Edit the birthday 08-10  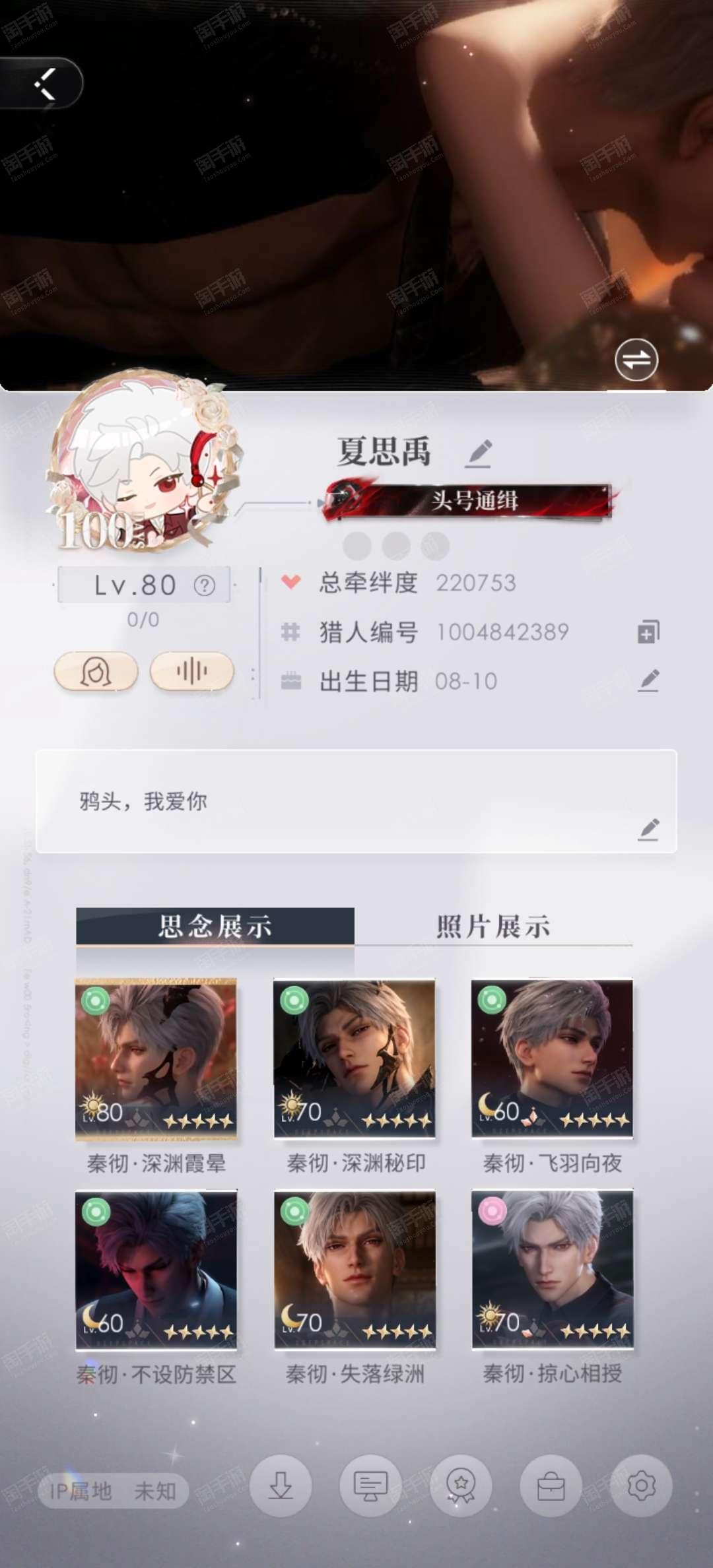pos(648,680)
